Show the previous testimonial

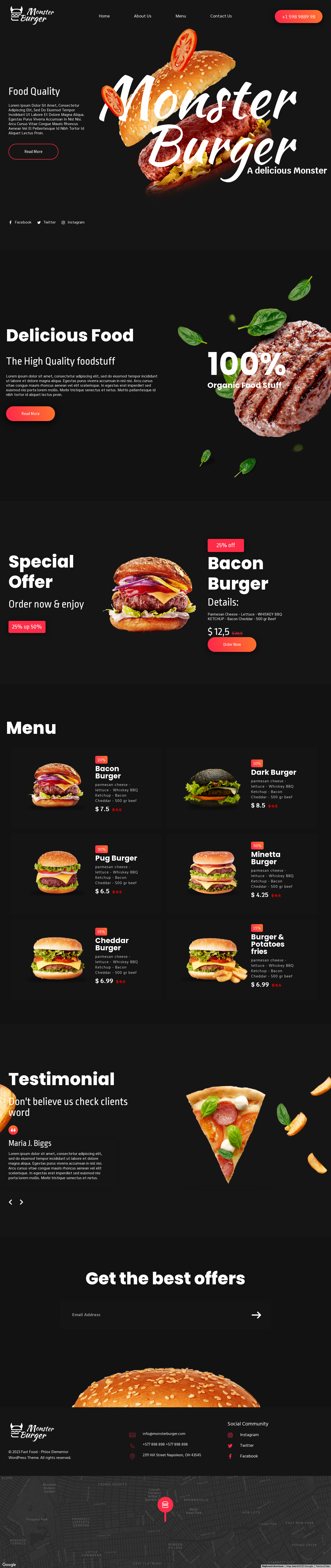pyautogui.click(x=10, y=1202)
